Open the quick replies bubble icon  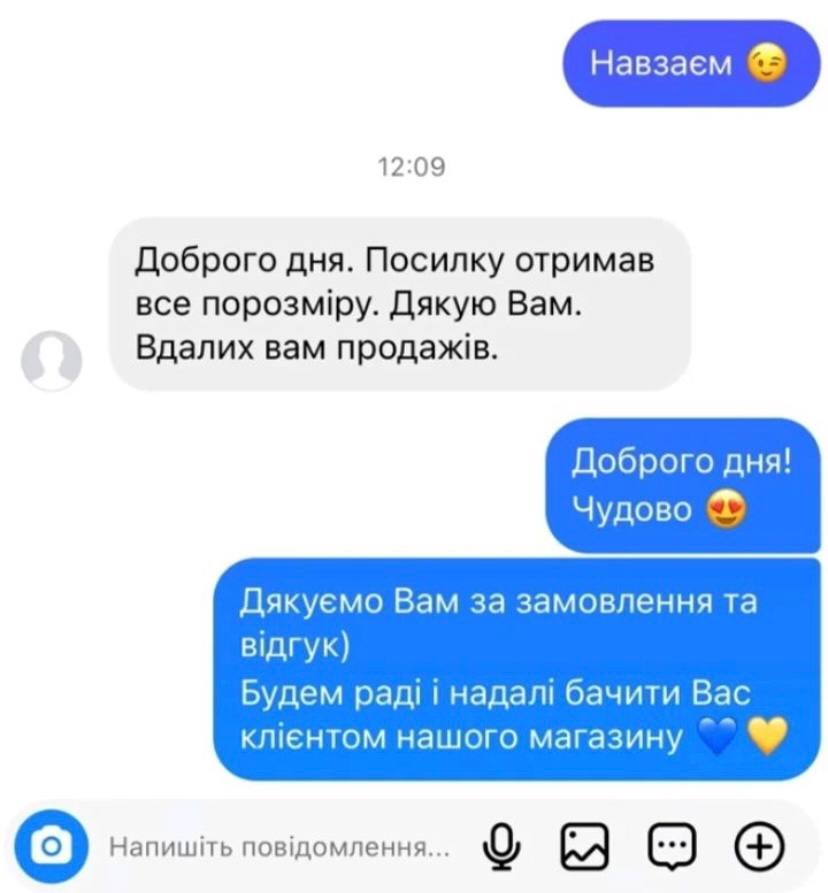coord(672,848)
